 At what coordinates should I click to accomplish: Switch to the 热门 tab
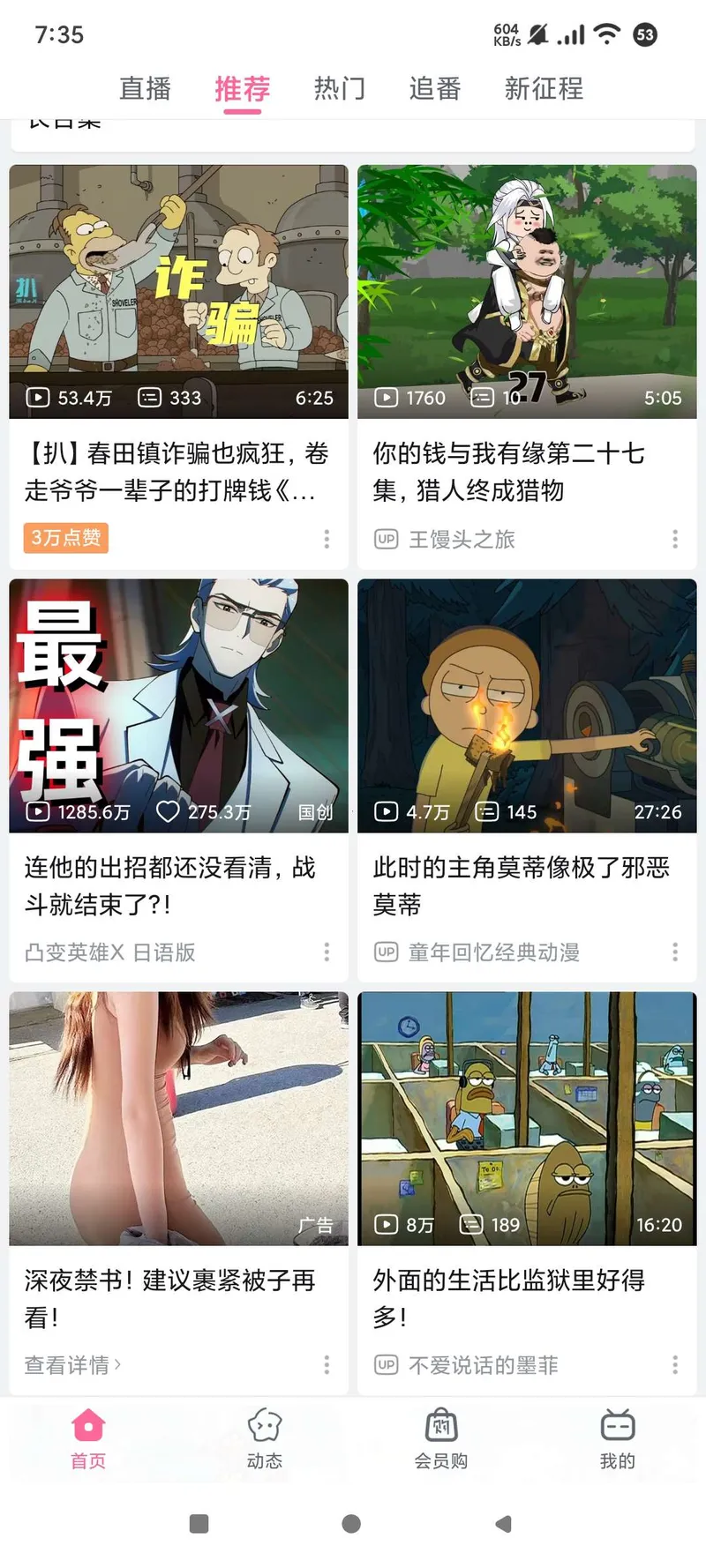click(339, 88)
